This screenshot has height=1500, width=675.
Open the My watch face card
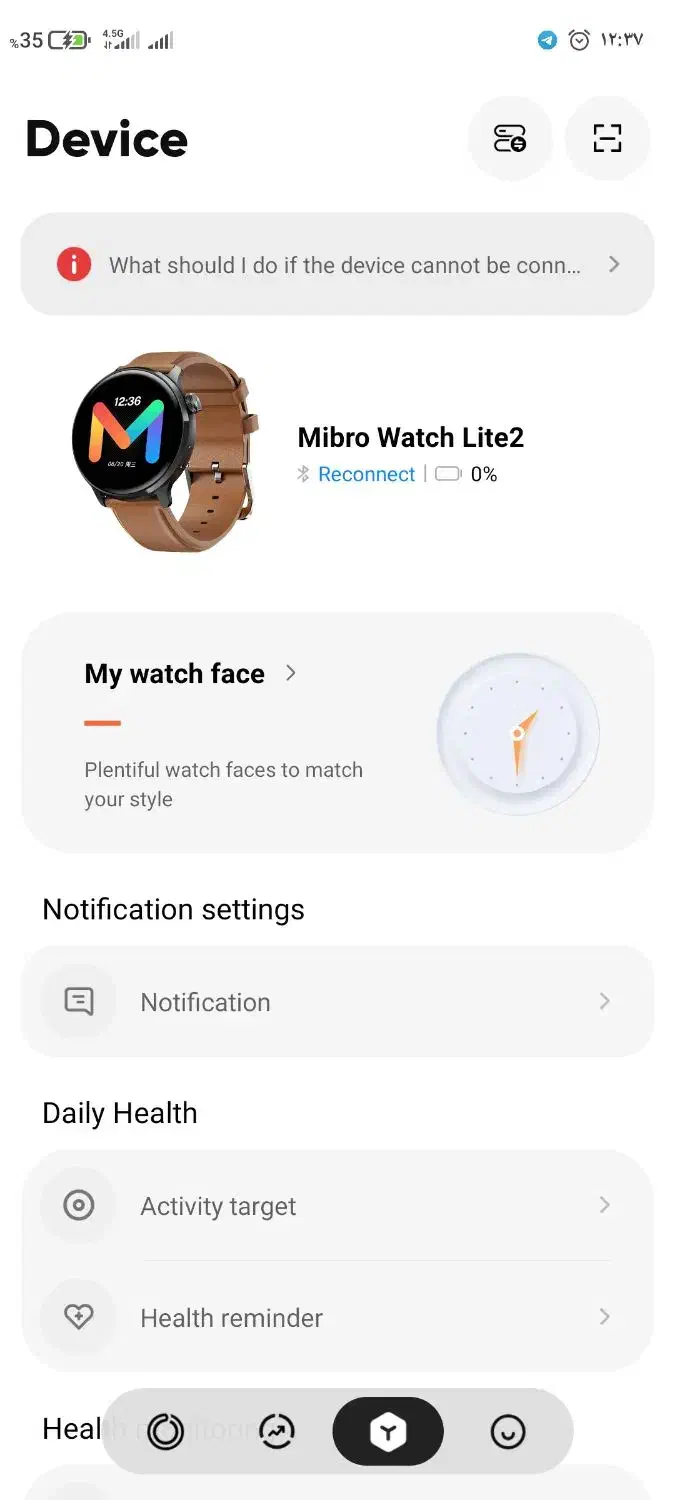(x=337, y=733)
